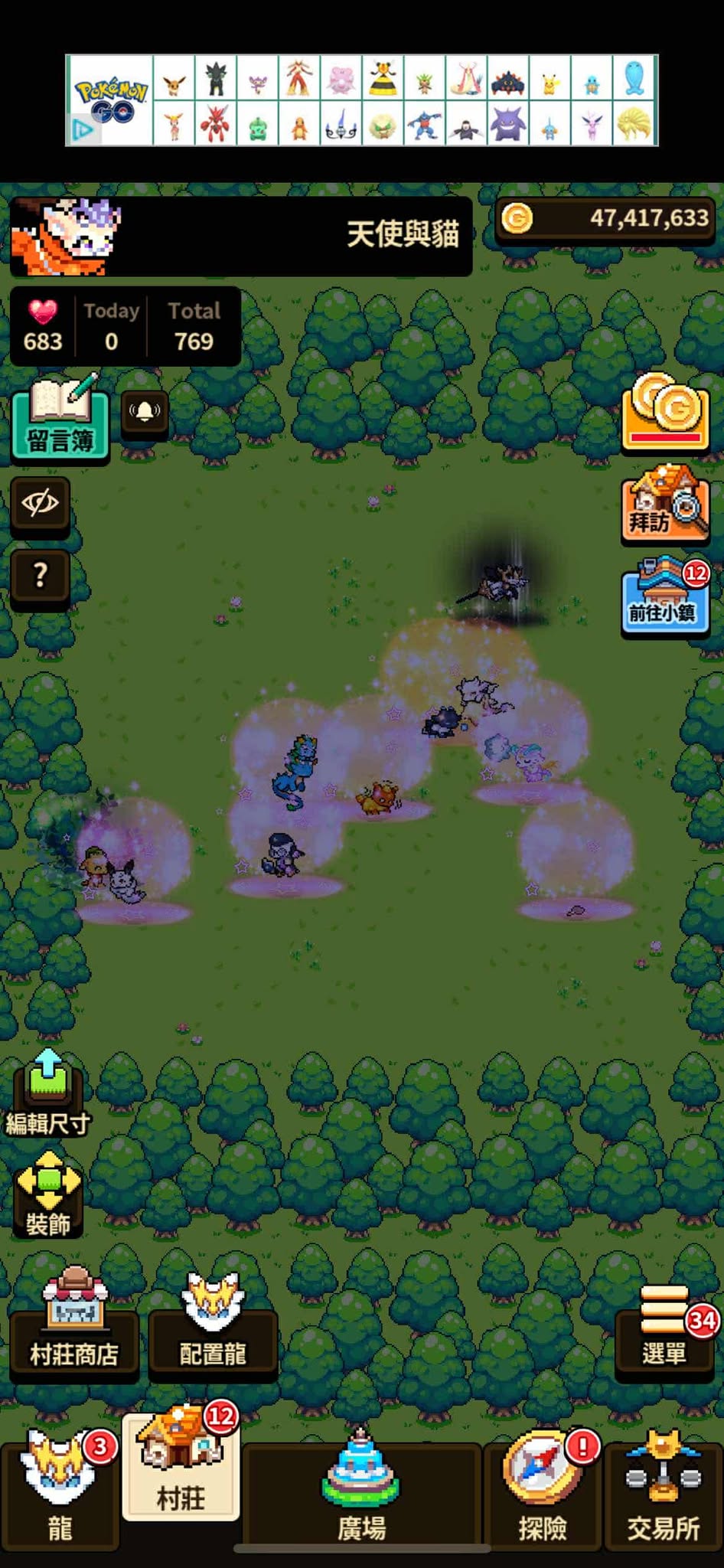Switch to the 龍 tab
724x1568 pixels.
(60, 1489)
